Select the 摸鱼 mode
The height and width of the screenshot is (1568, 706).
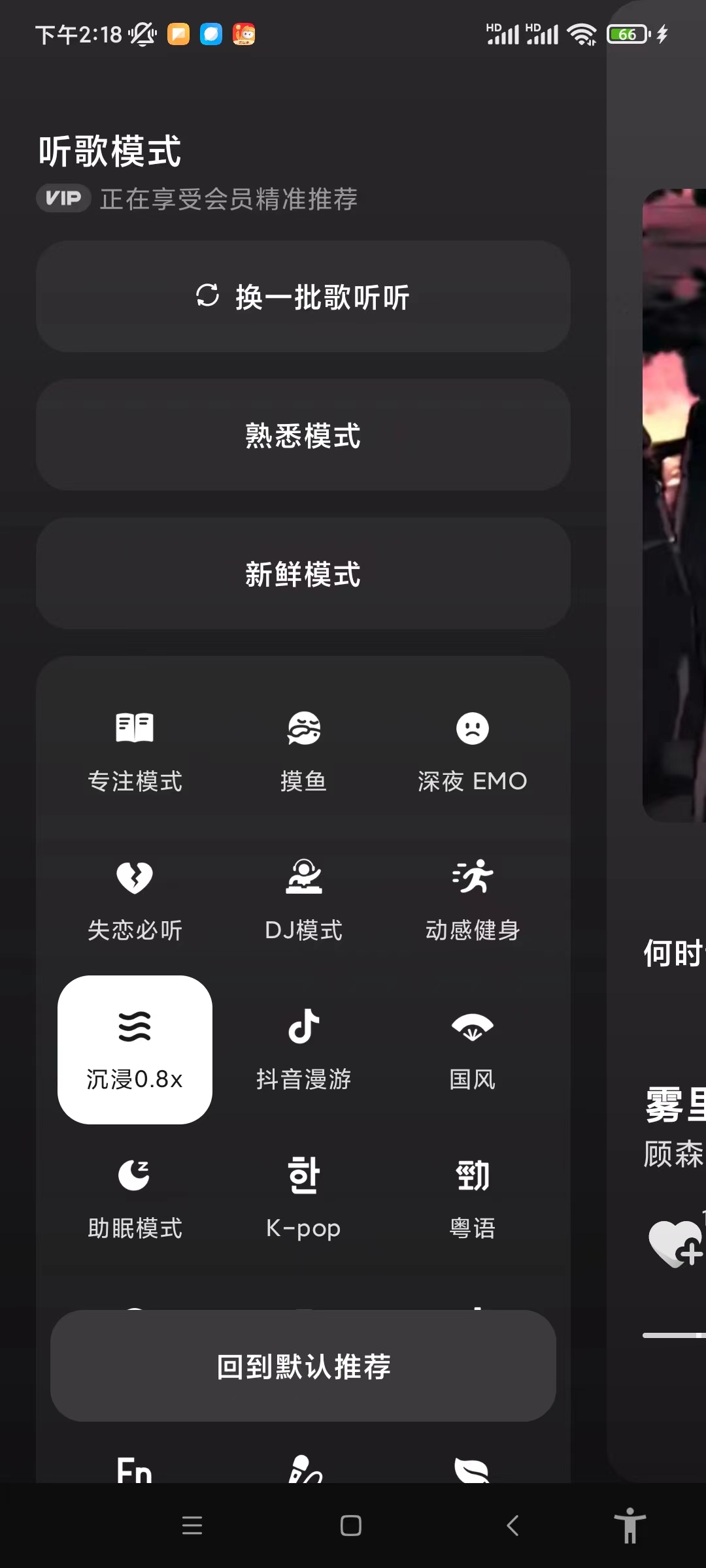[303, 751]
